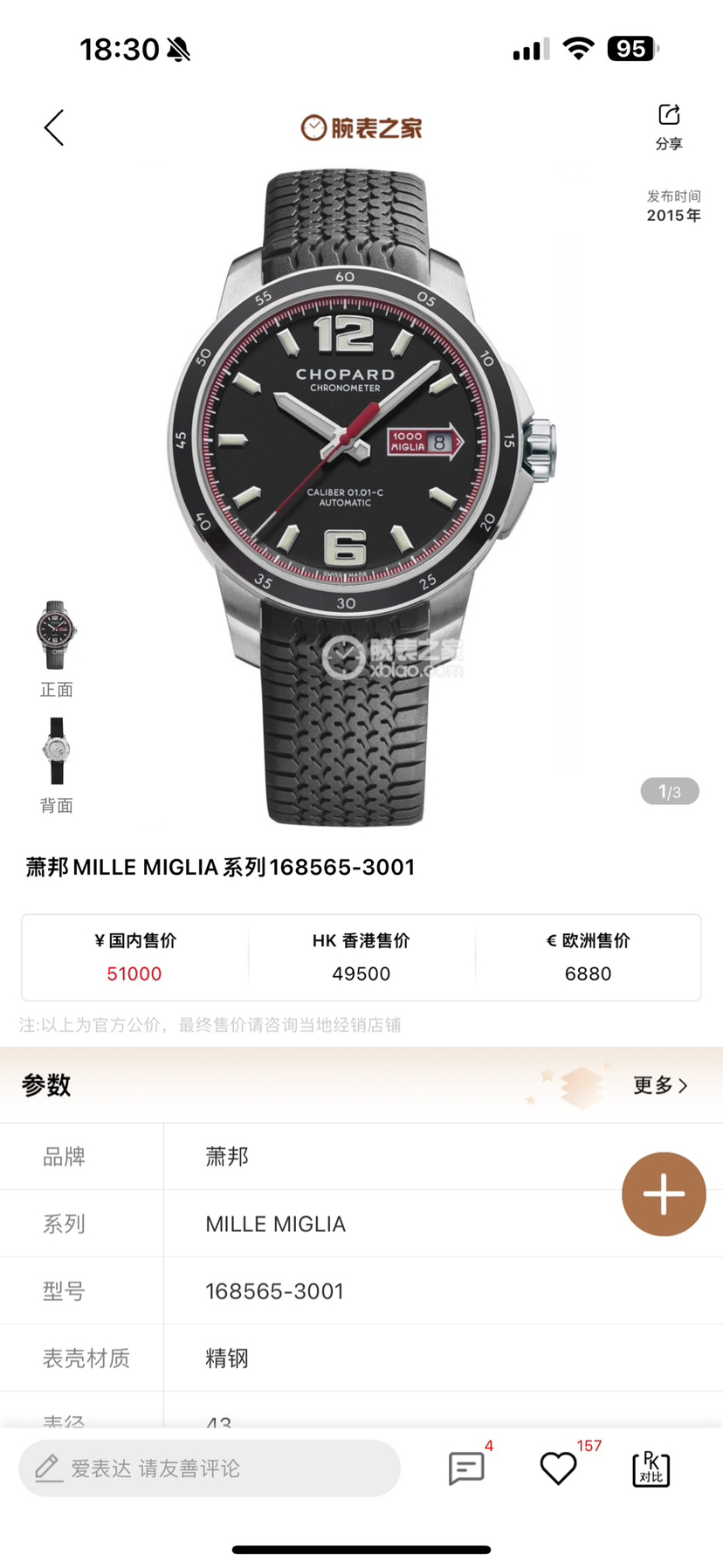This screenshot has width=723, height=1568.
Task: Open the comments with 4 replies
Action: 467,1468
